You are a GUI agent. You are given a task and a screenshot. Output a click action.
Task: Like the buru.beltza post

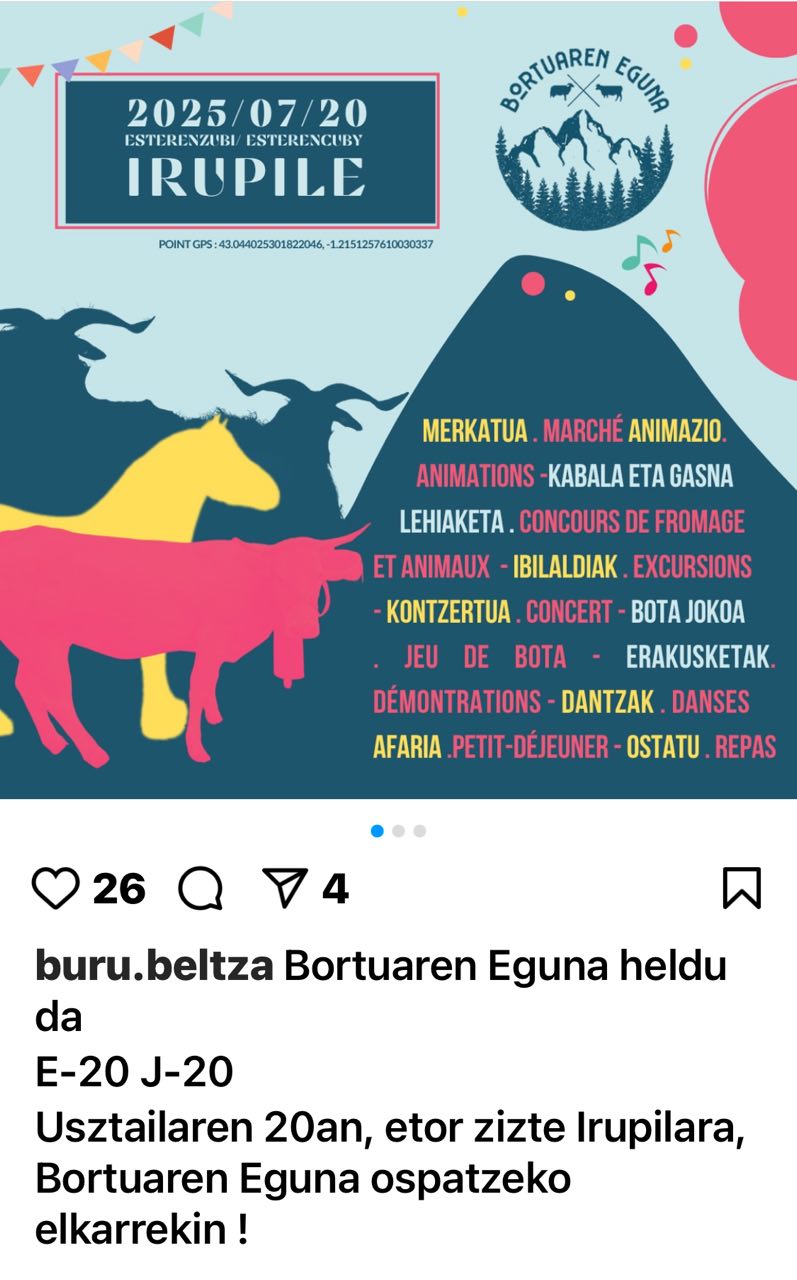click(56, 888)
